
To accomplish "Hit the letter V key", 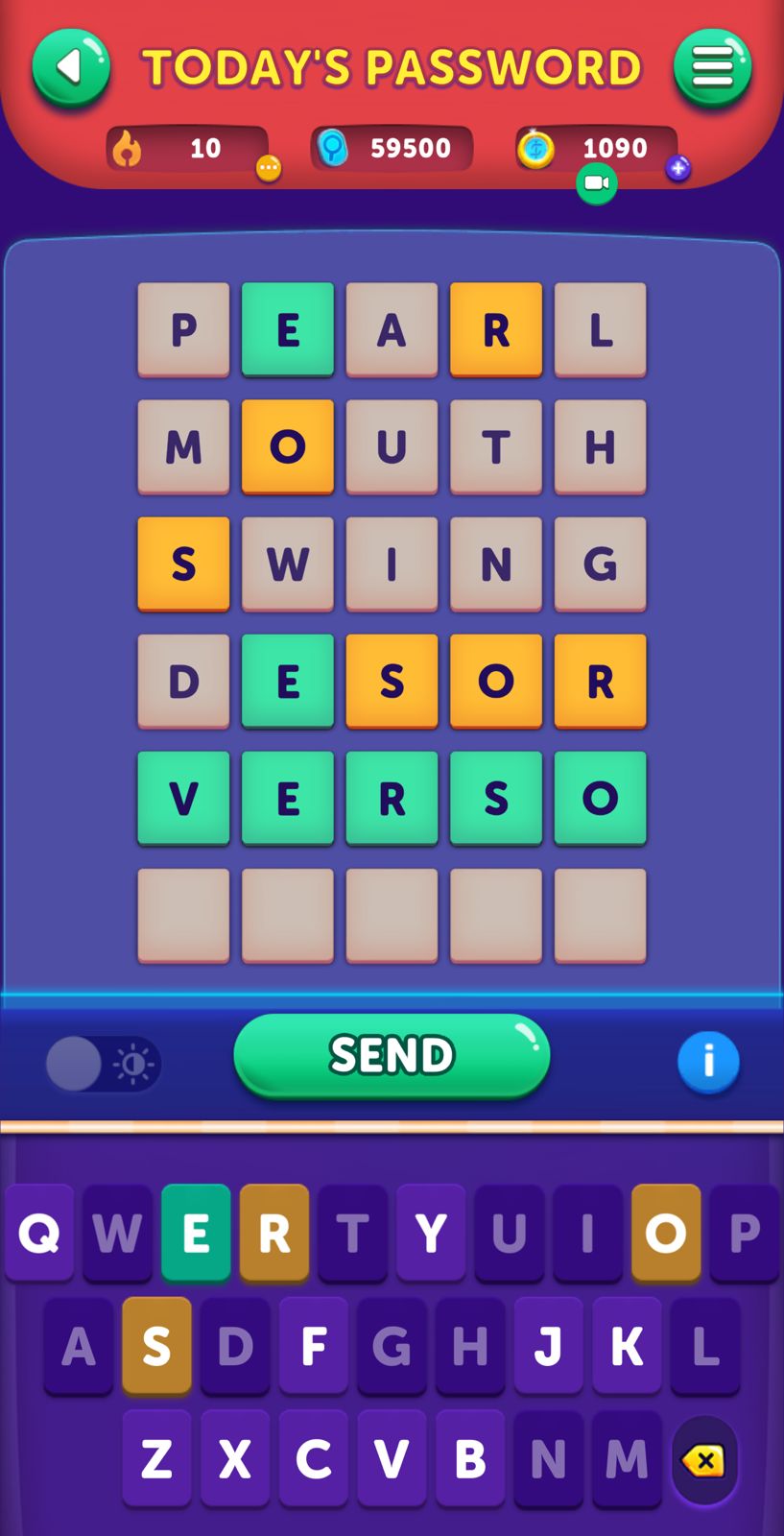I will (392, 1459).
